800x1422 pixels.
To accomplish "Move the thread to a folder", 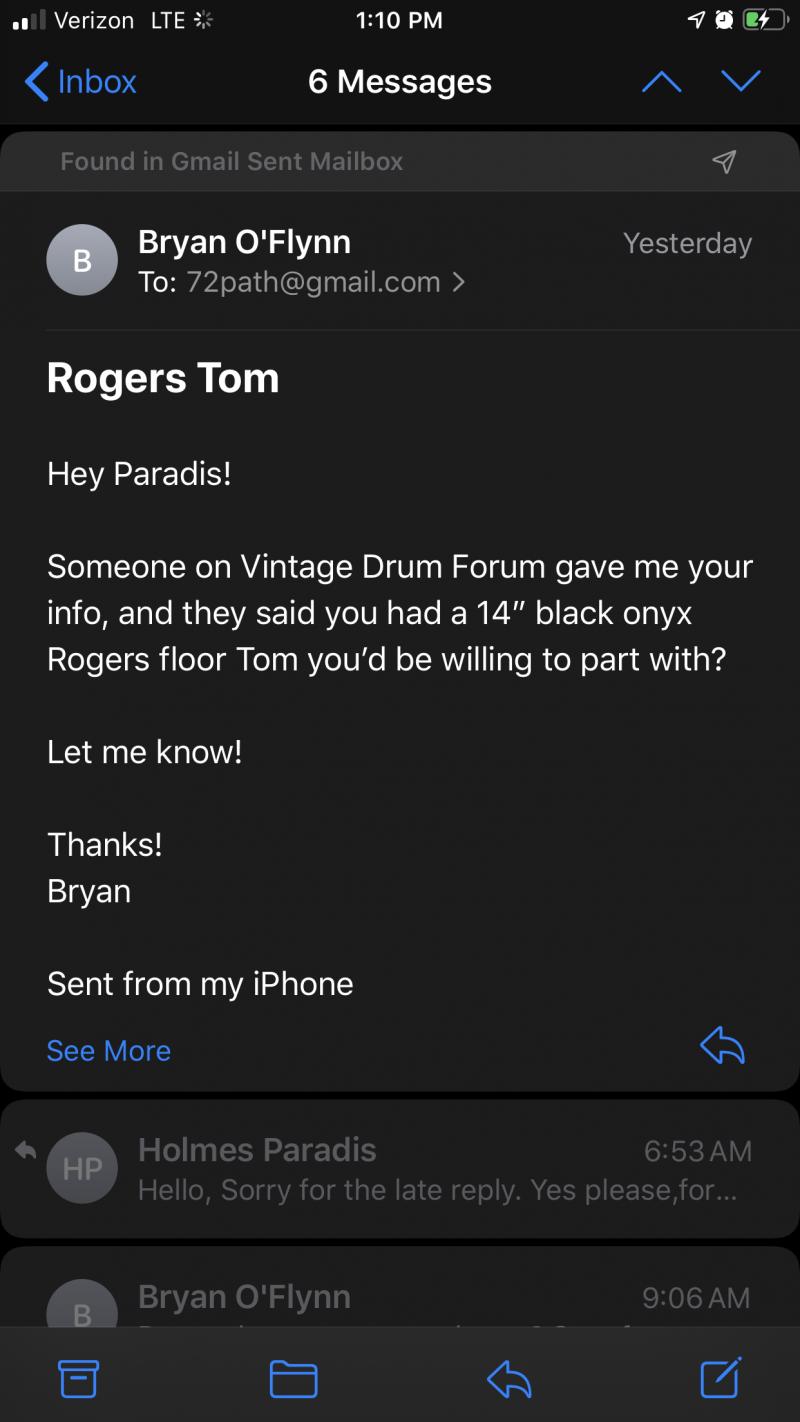I will pyautogui.click(x=294, y=1379).
